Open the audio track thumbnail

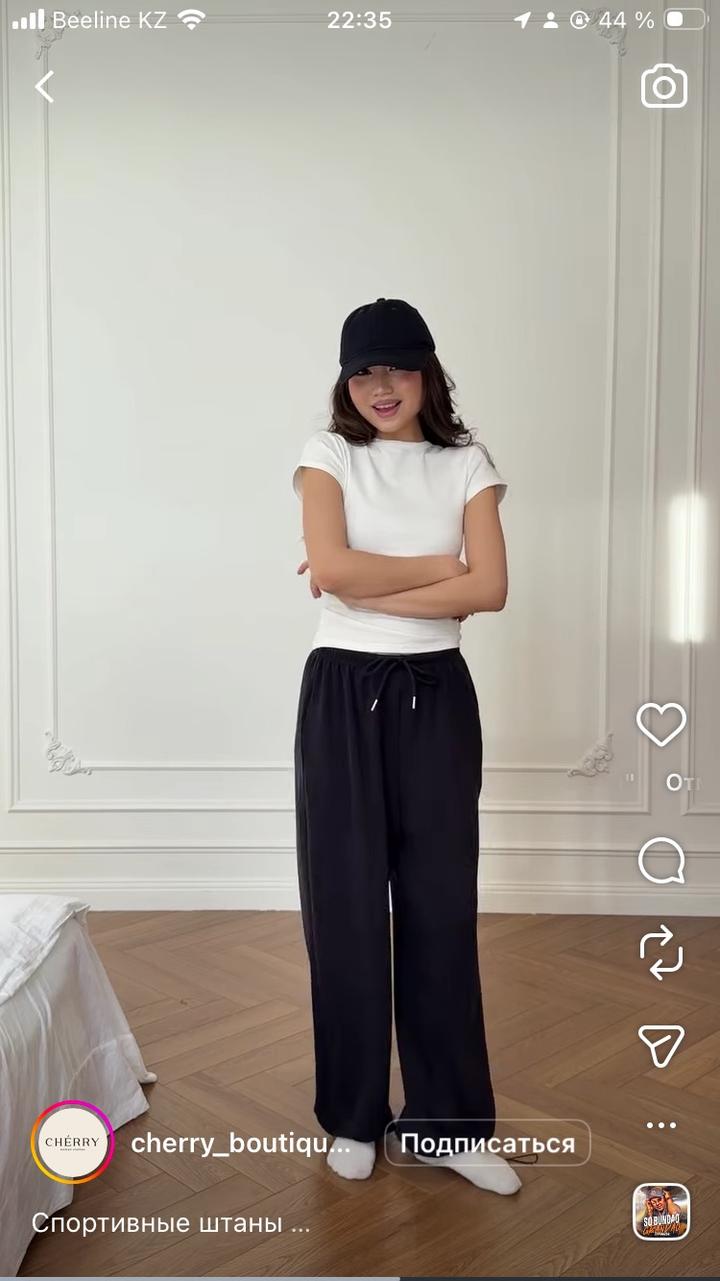(x=661, y=1211)
